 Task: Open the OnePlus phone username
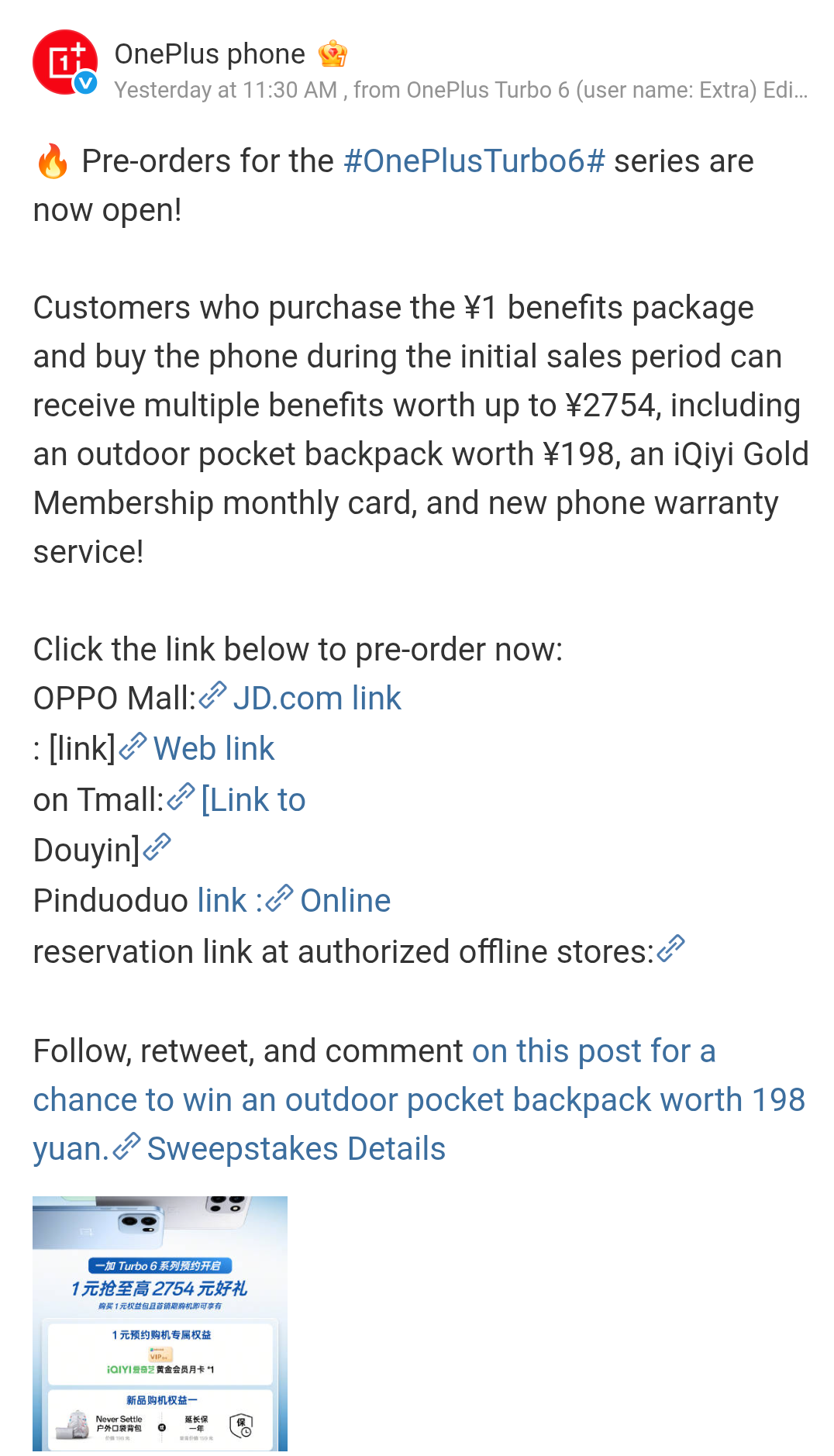click(209, 54)
